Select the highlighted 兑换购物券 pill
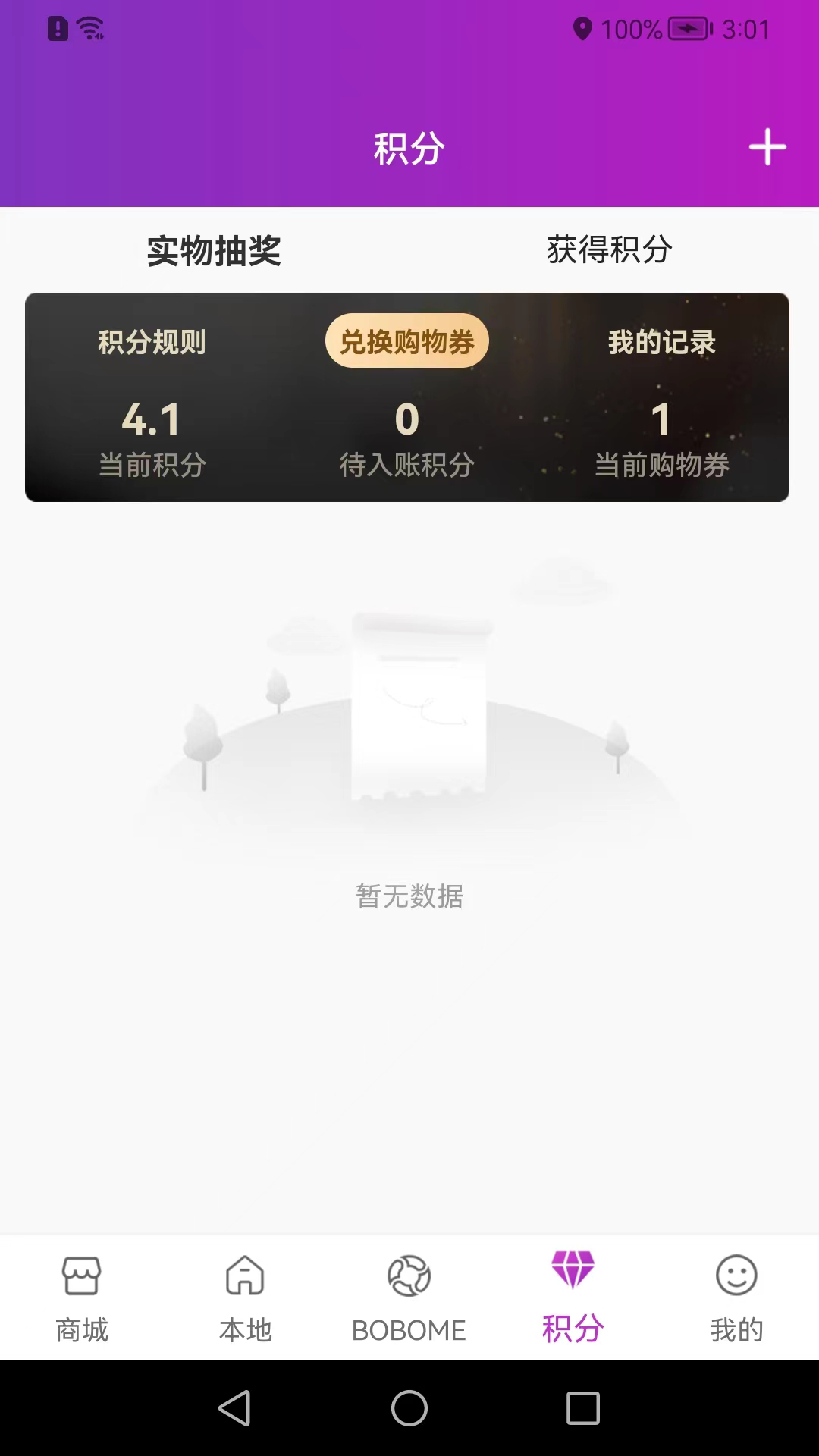The height and width of the screenshot is (1456, 819). 408,340
